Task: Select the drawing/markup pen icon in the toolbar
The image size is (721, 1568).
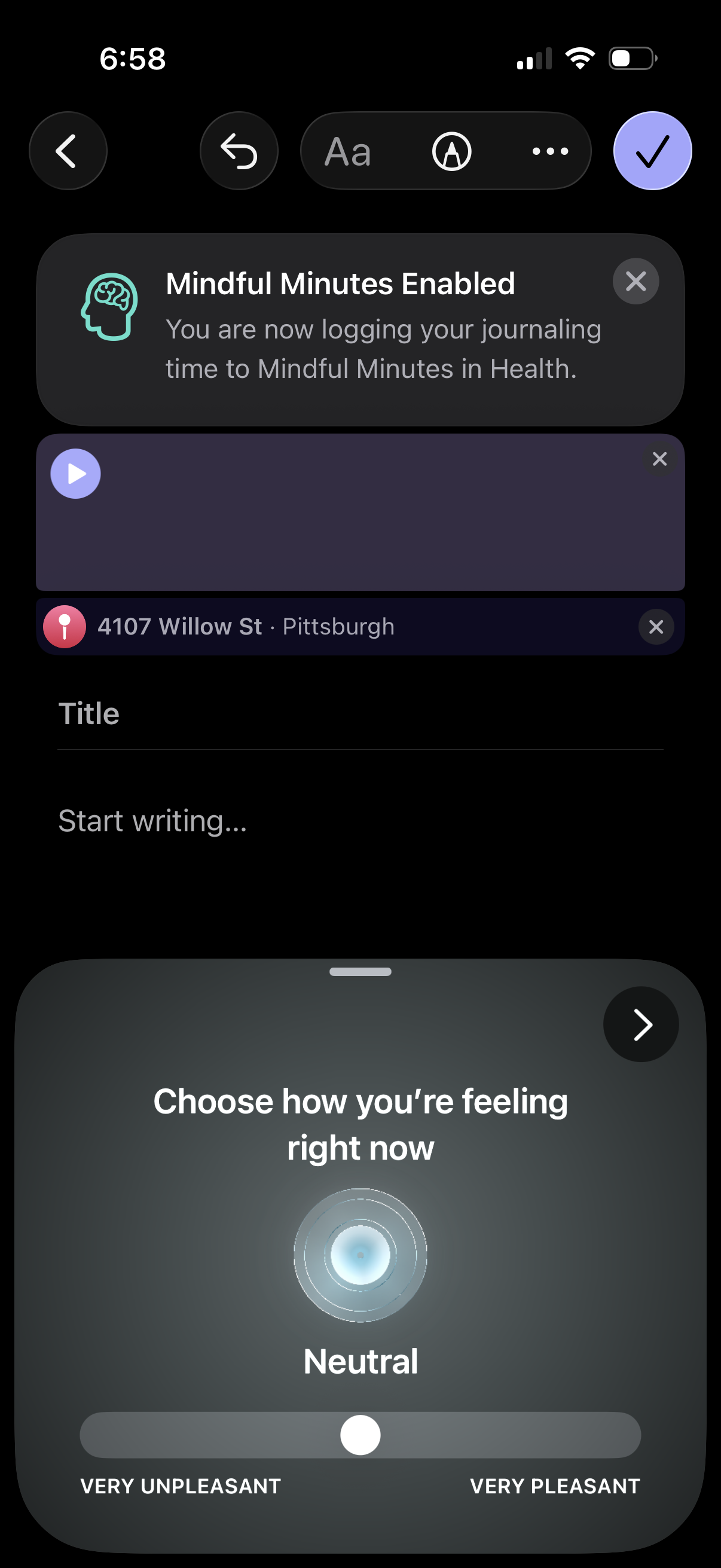Action: (452, 151)
